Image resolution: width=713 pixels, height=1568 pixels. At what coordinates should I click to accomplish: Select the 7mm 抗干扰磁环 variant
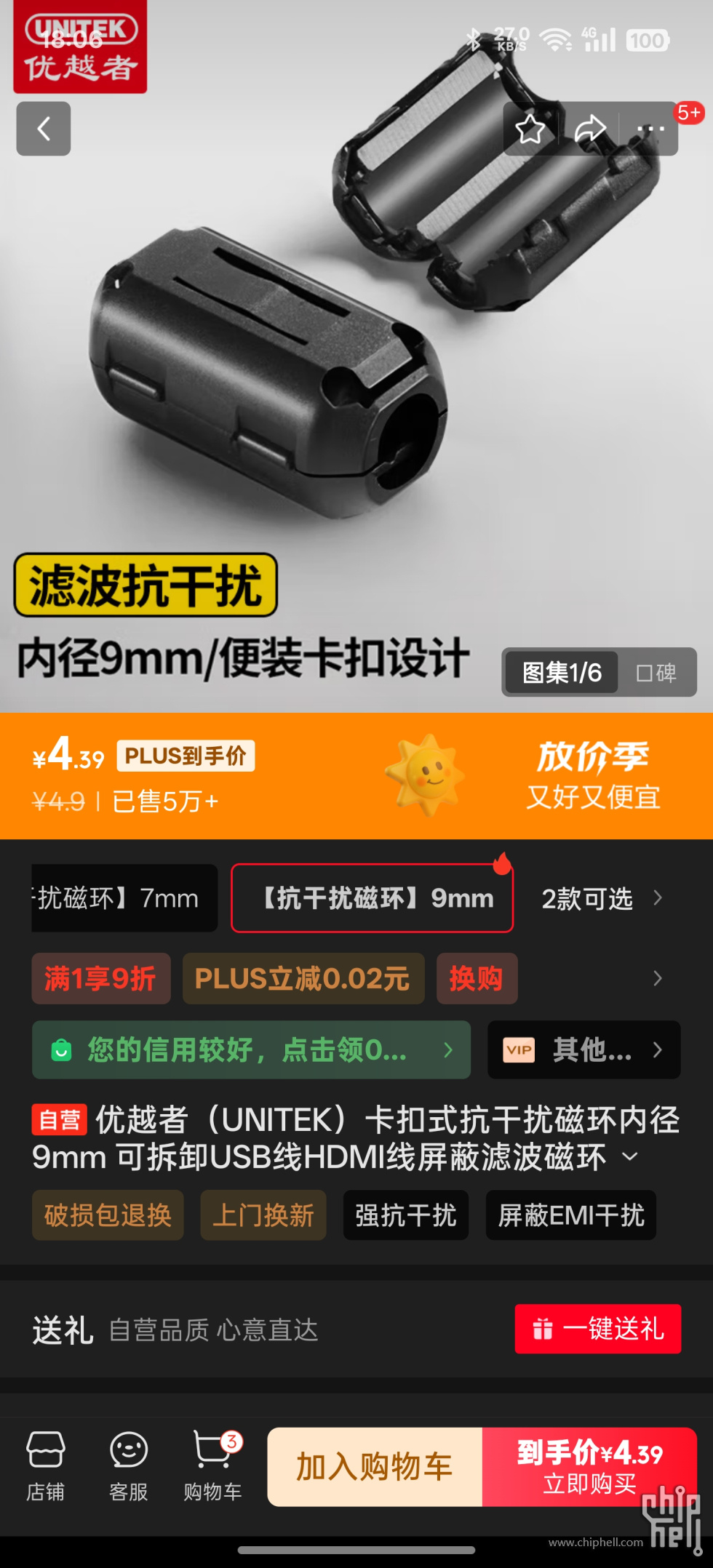124,898
